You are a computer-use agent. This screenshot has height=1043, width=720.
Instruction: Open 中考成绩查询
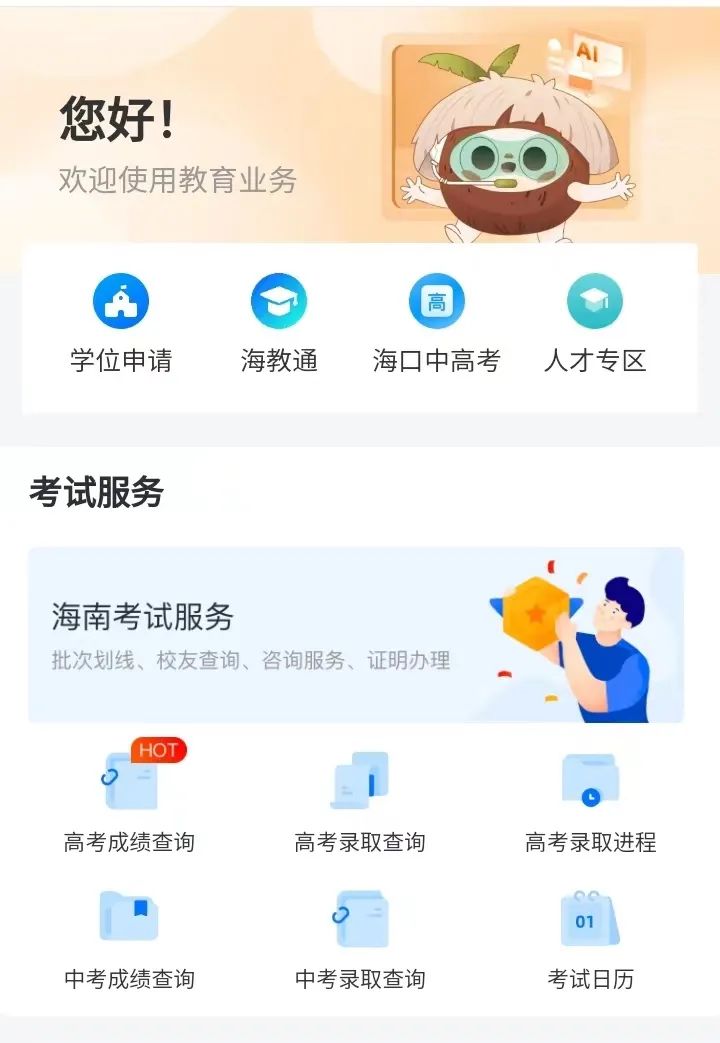(130, 937)
